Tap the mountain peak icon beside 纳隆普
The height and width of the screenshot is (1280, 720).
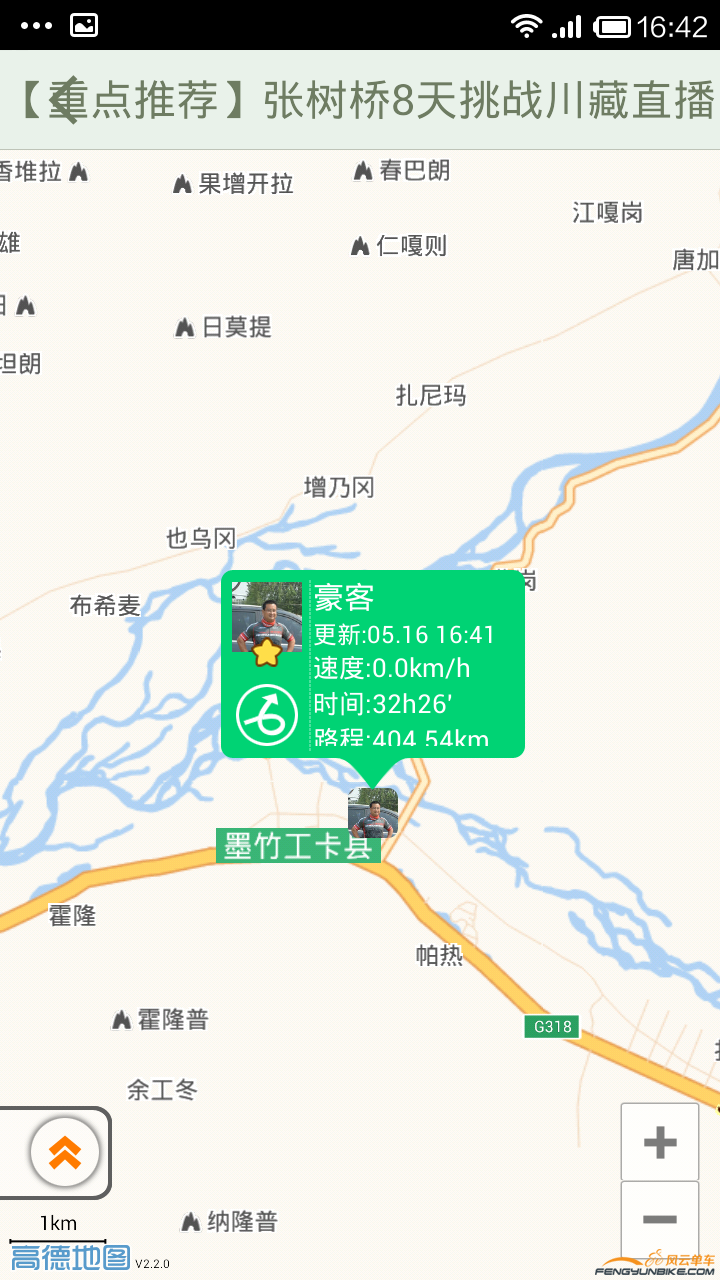pyautogui.click(x=192, y=1221)
